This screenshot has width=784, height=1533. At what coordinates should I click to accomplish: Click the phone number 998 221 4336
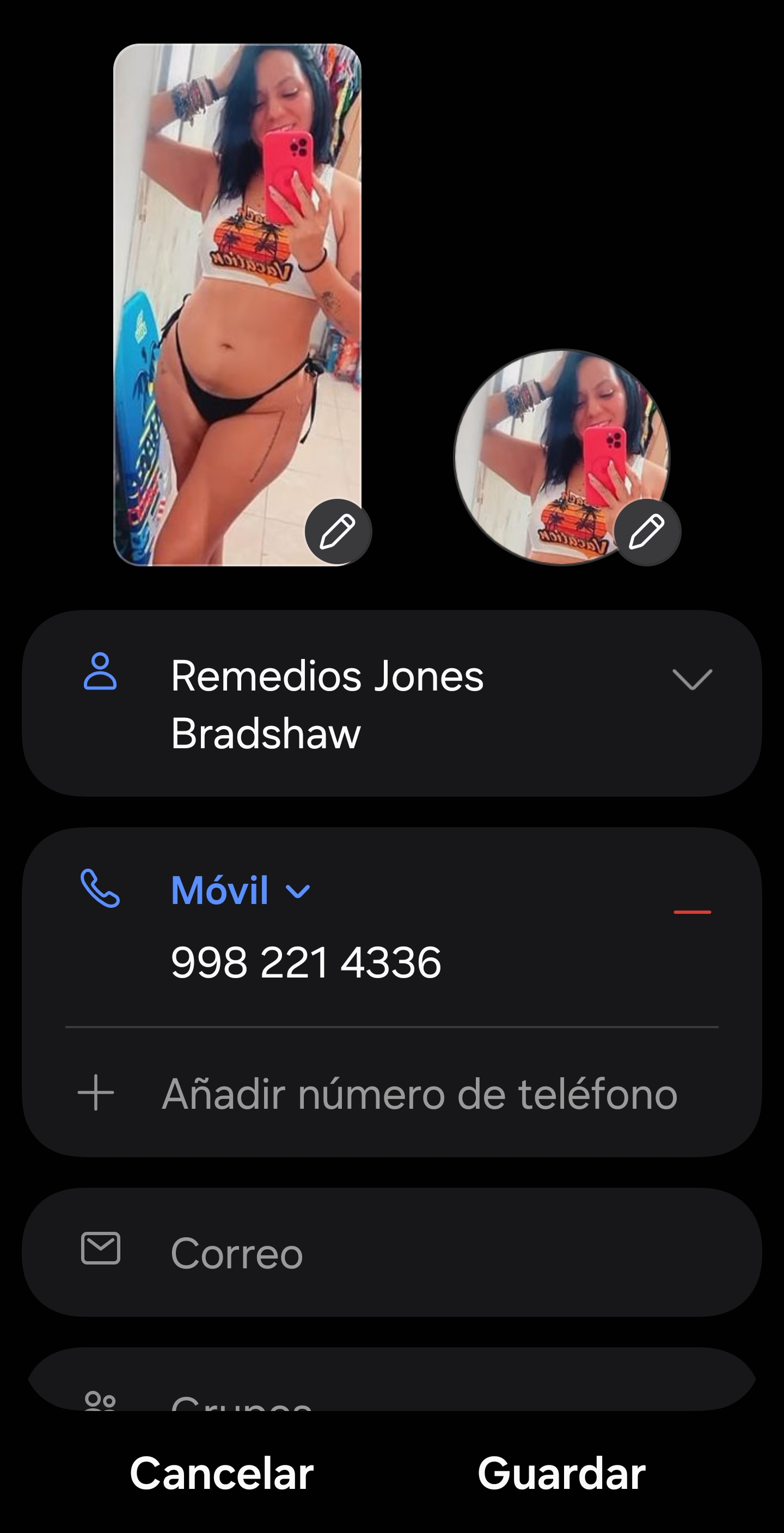click(305, 961)
